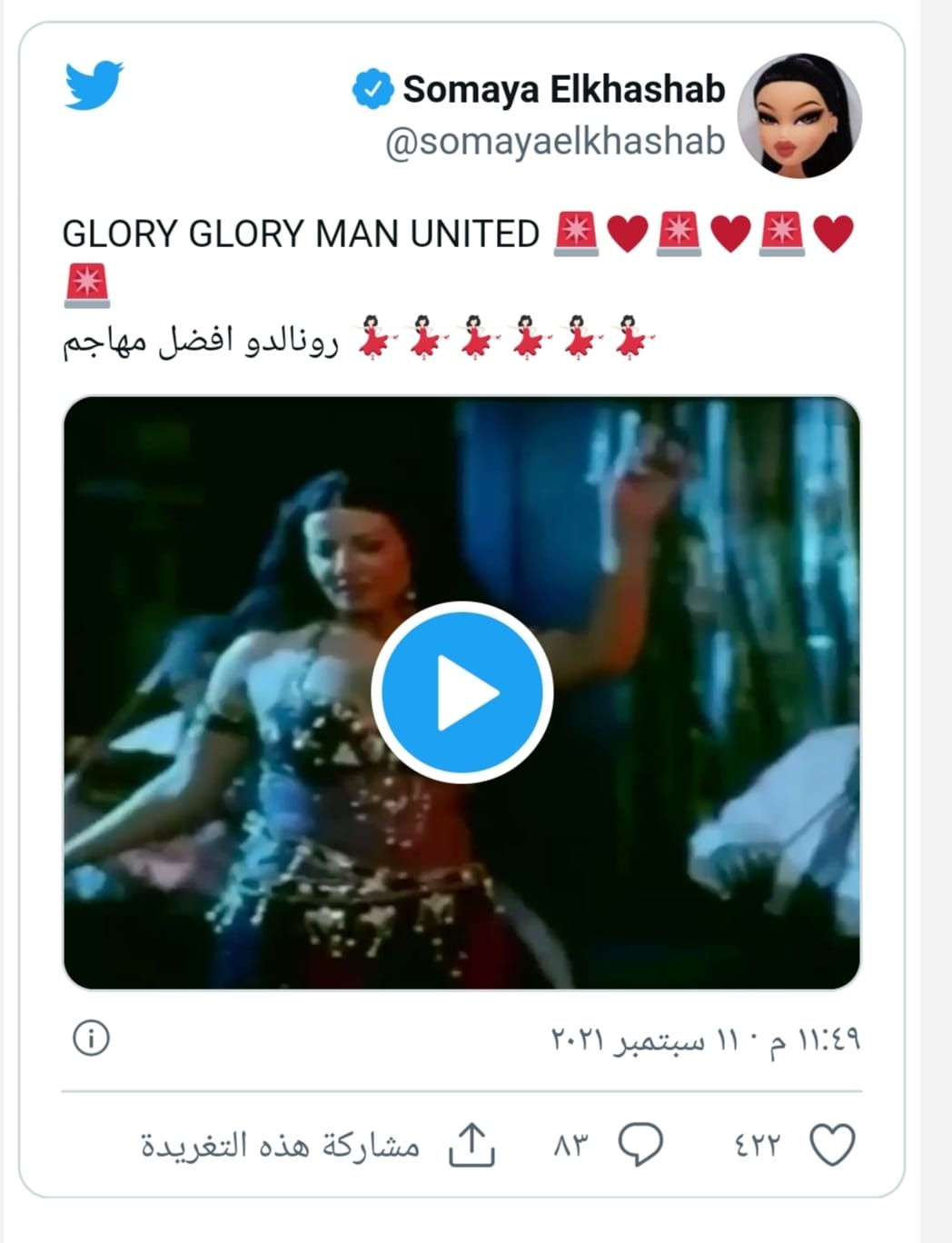Open the tweet's timestamp link
The width and height of the screenshot is (952, 1243).
(x=705, y=1039)
